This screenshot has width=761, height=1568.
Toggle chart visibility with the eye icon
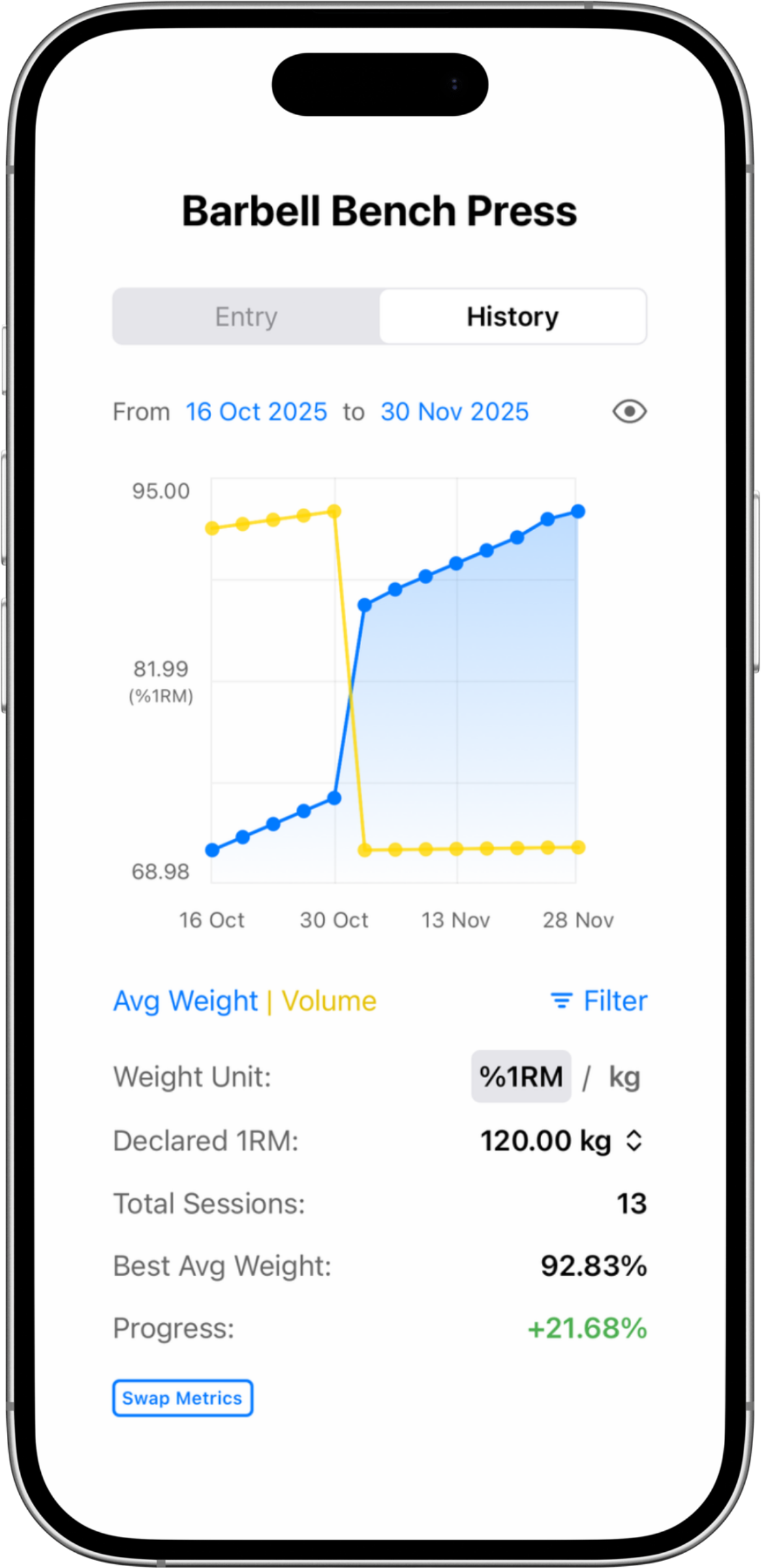(629, 412)
